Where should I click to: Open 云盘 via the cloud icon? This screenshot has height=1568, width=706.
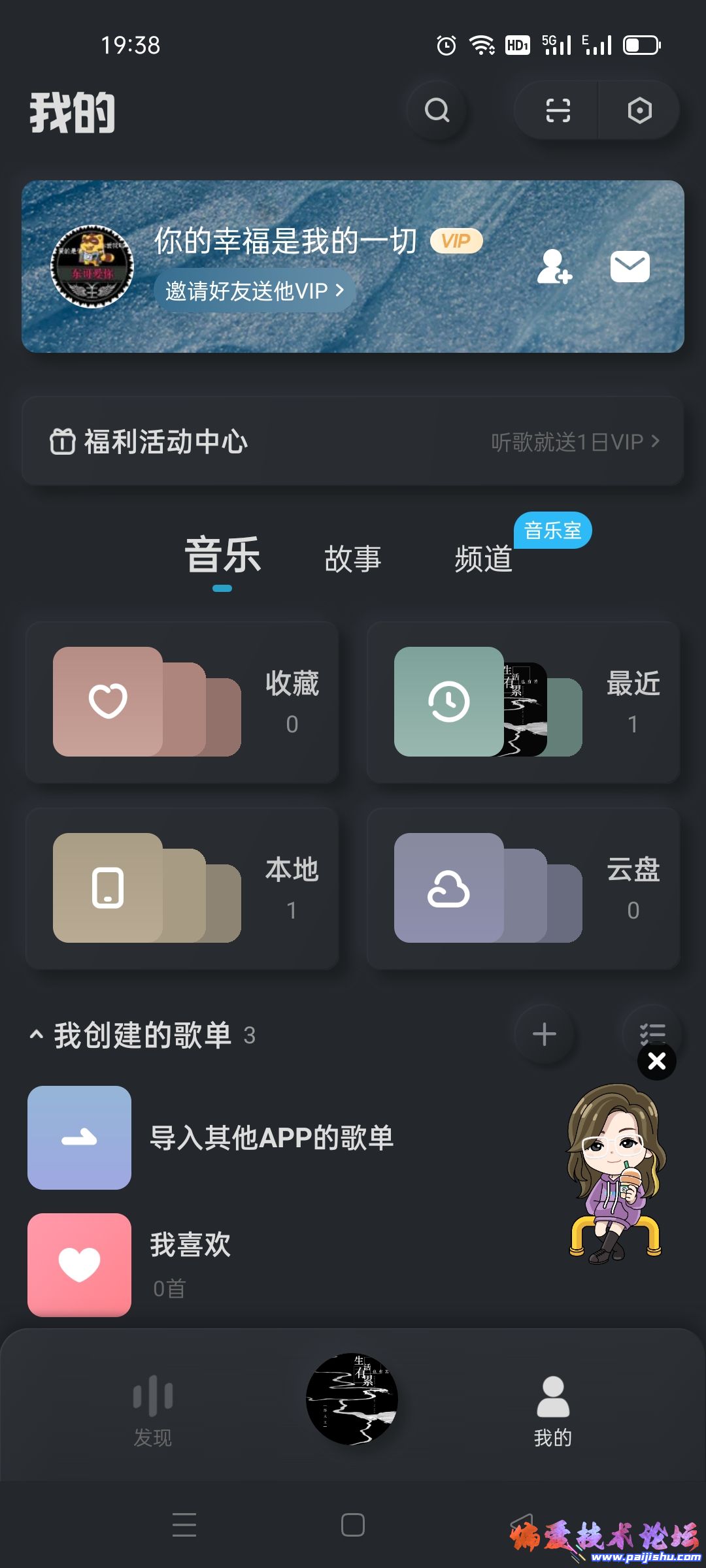448,887
